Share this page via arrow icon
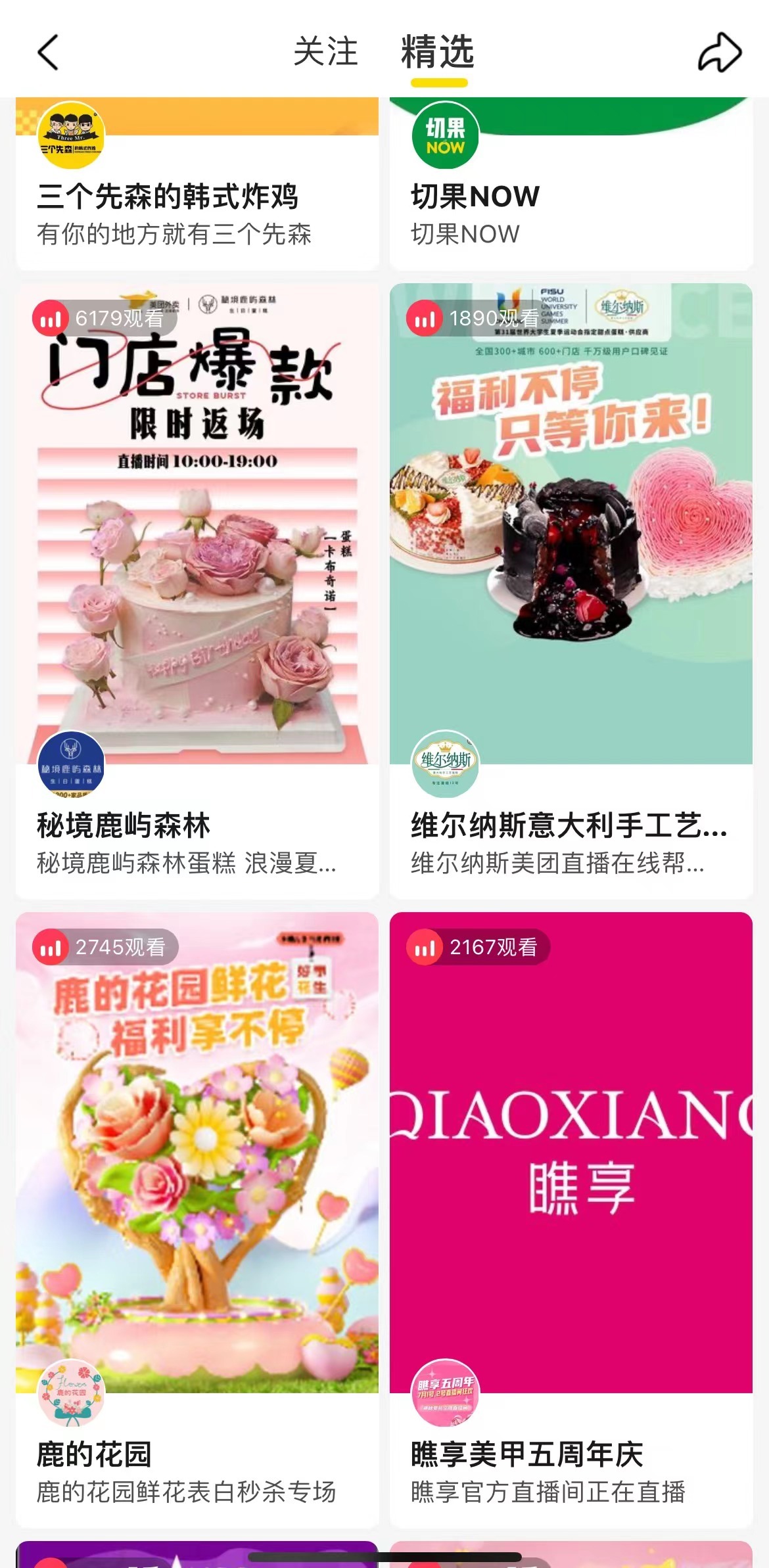769x1568 pixels. 720,52
